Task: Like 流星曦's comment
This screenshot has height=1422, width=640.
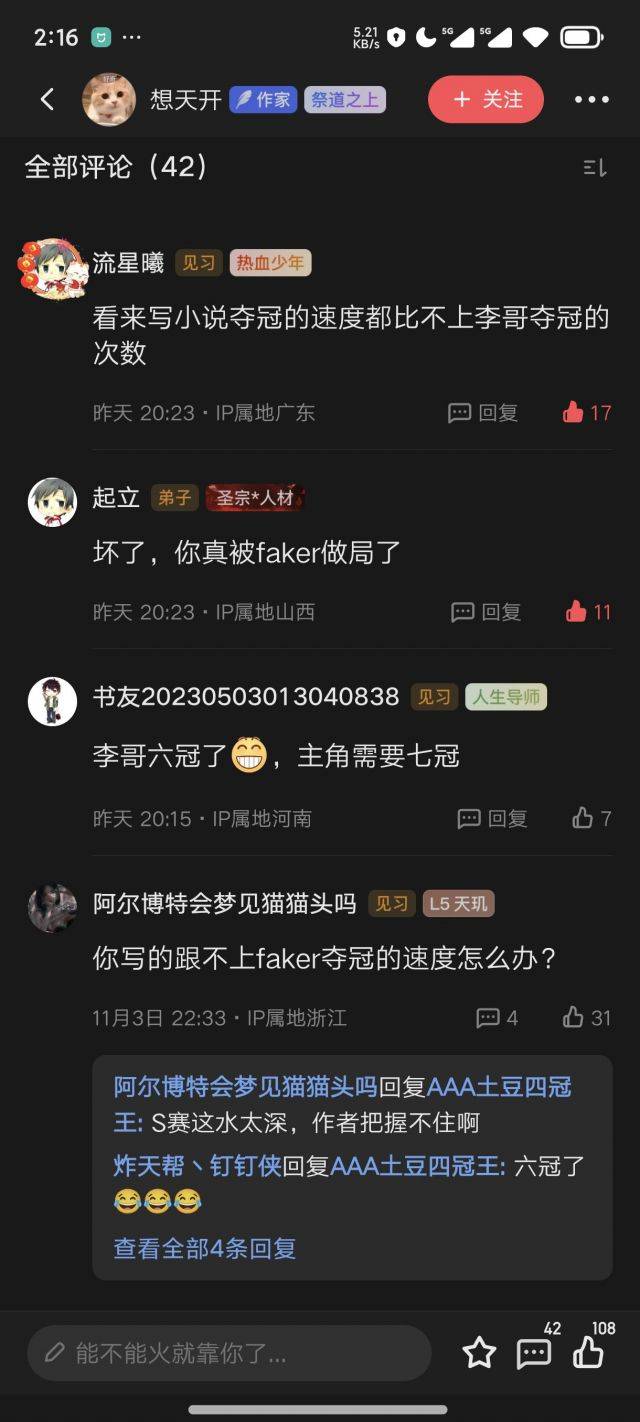Action: (x=587, y=412)
